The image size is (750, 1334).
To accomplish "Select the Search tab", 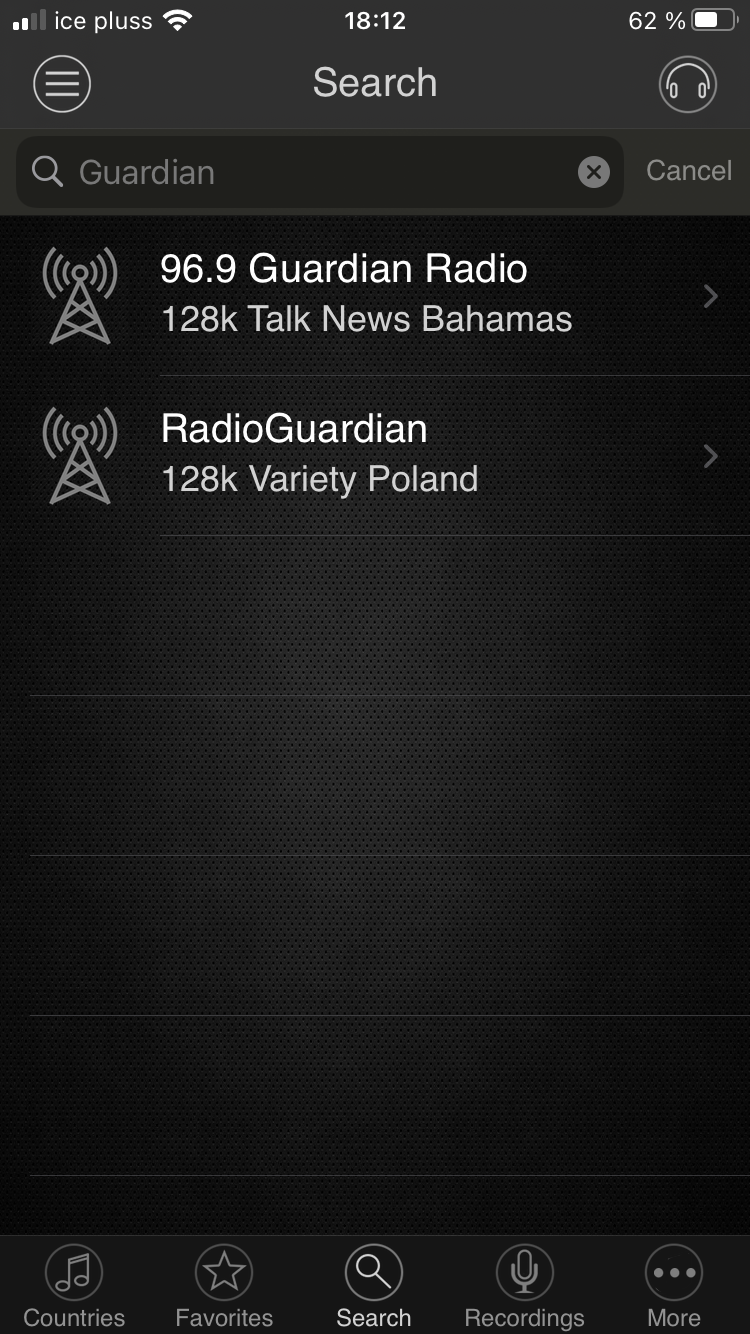I will click(x=374, y=1286).
